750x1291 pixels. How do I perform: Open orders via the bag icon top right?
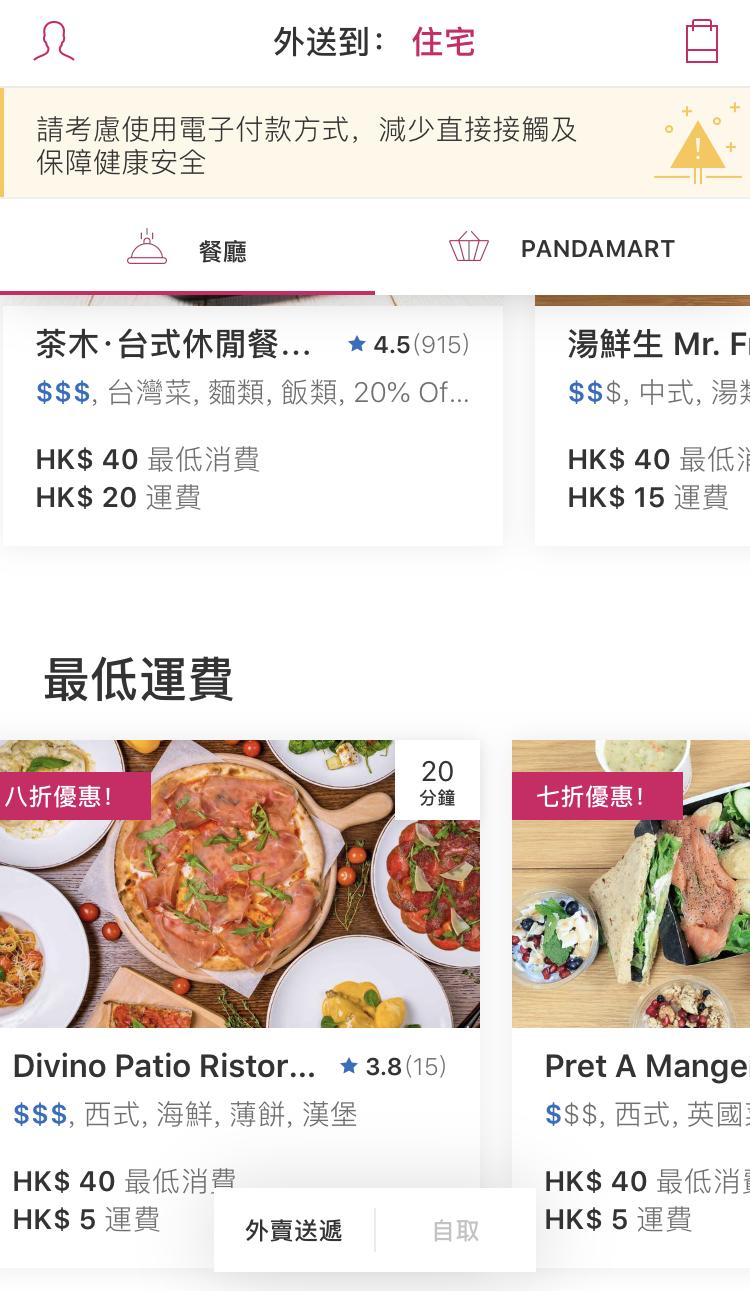point(701,42)
